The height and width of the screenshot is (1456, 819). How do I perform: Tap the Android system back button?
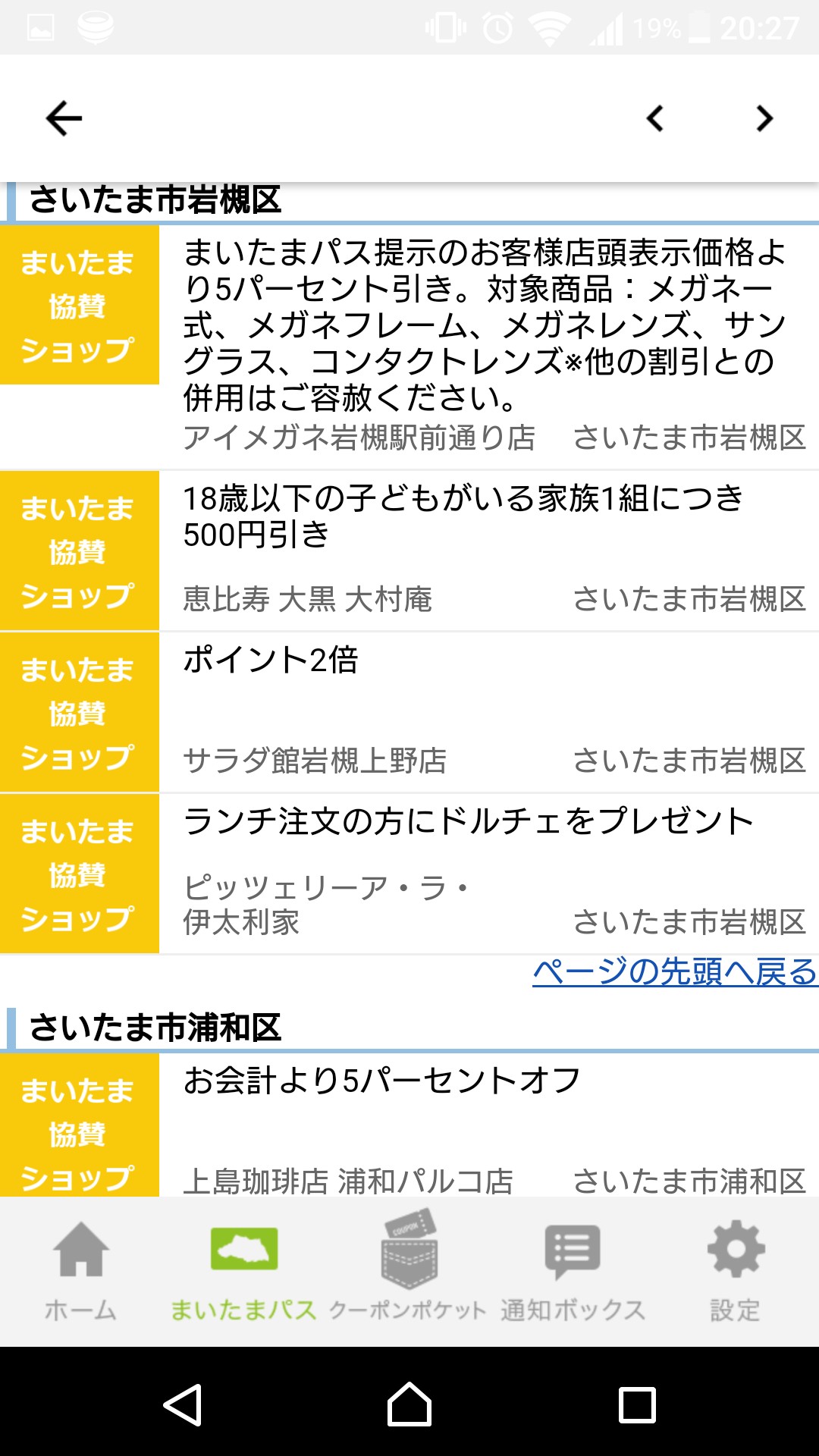(183, 1404)
